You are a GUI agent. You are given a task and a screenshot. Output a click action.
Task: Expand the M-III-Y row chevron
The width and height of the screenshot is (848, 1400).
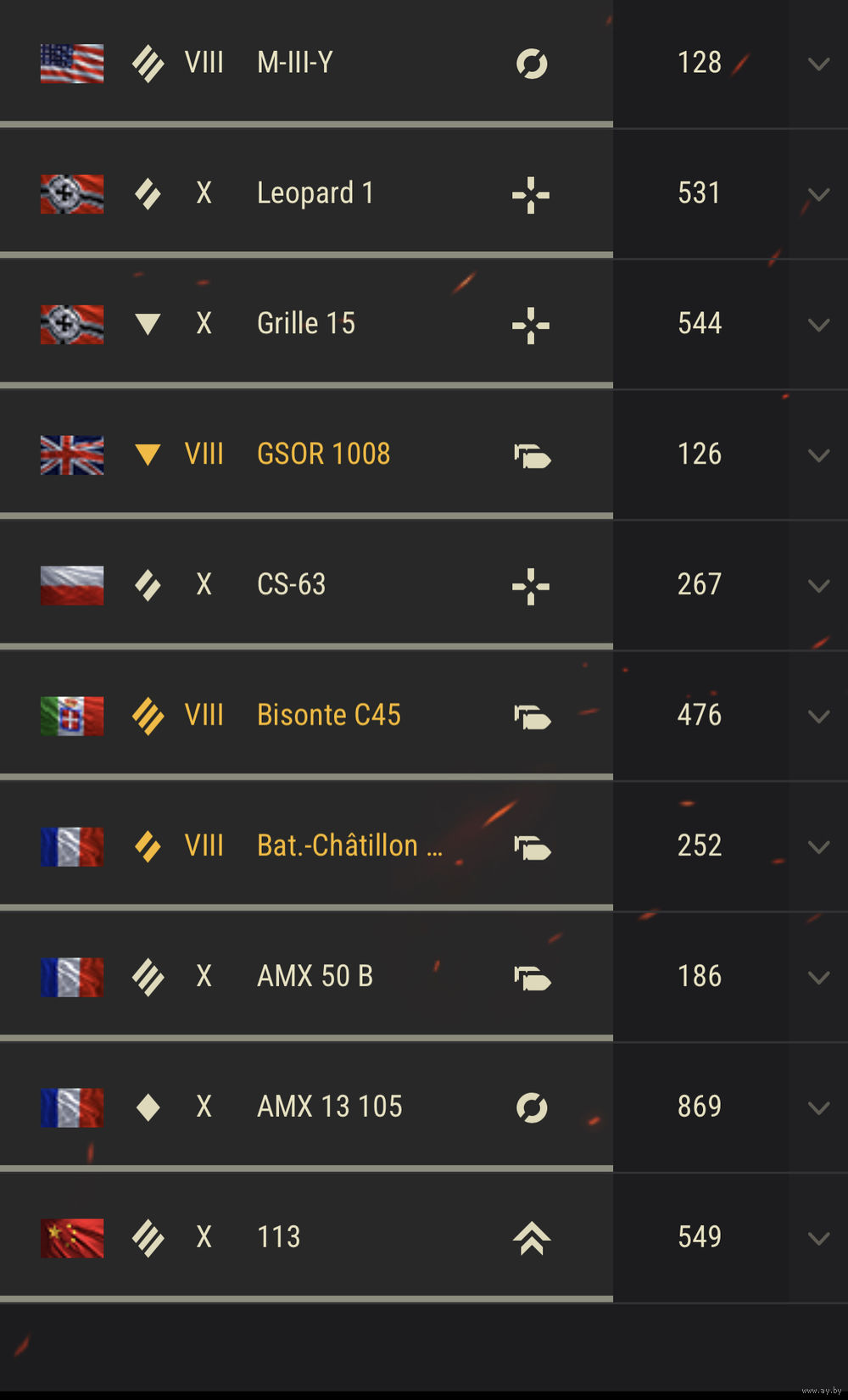[818, 64]
